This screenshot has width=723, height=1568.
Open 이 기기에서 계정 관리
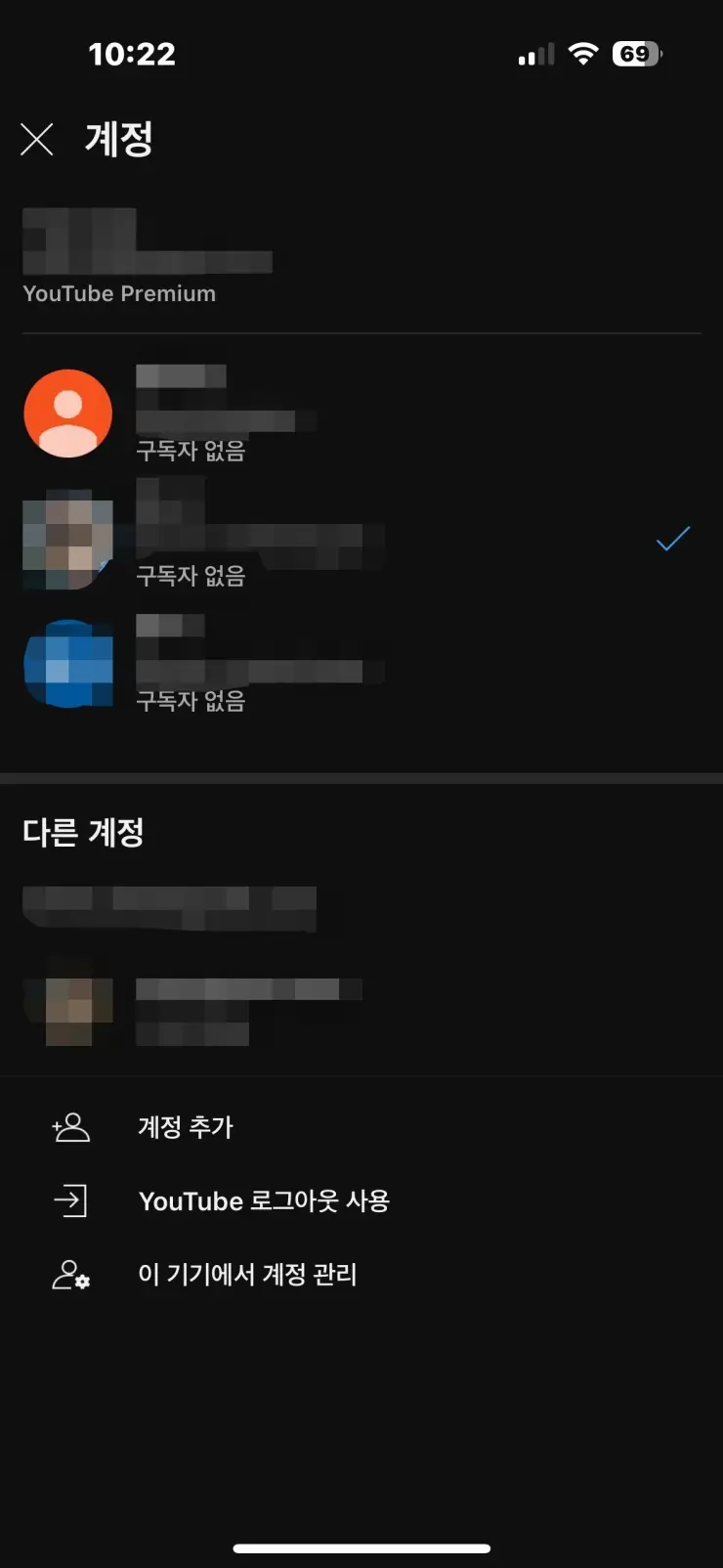point(247,1275)
